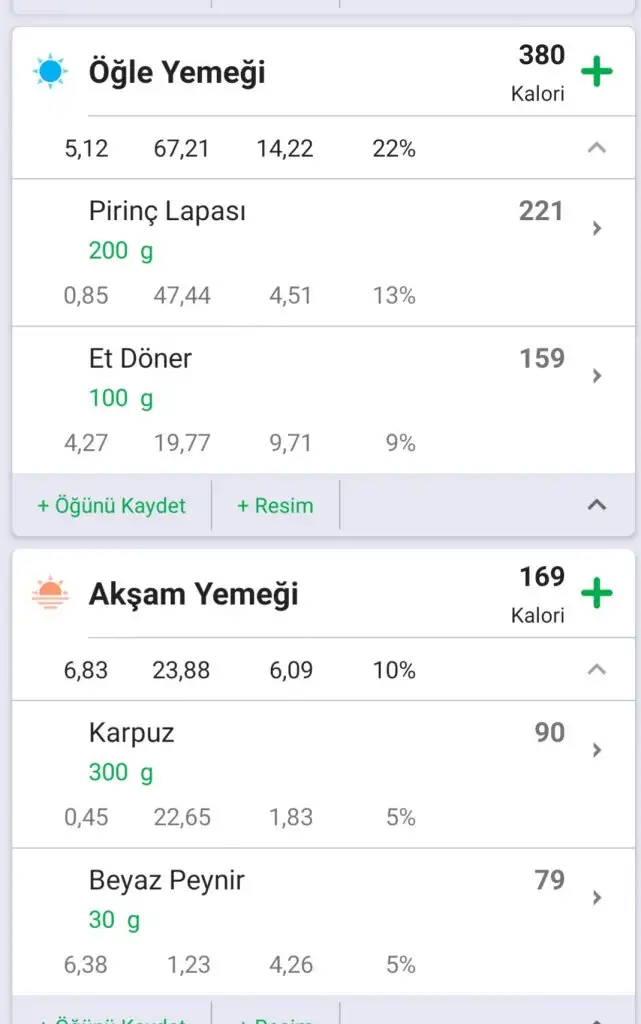Collapse Öğle Yemeği nutrient summary
This screenshot has width=641, height=1024.
click(597, 149)
